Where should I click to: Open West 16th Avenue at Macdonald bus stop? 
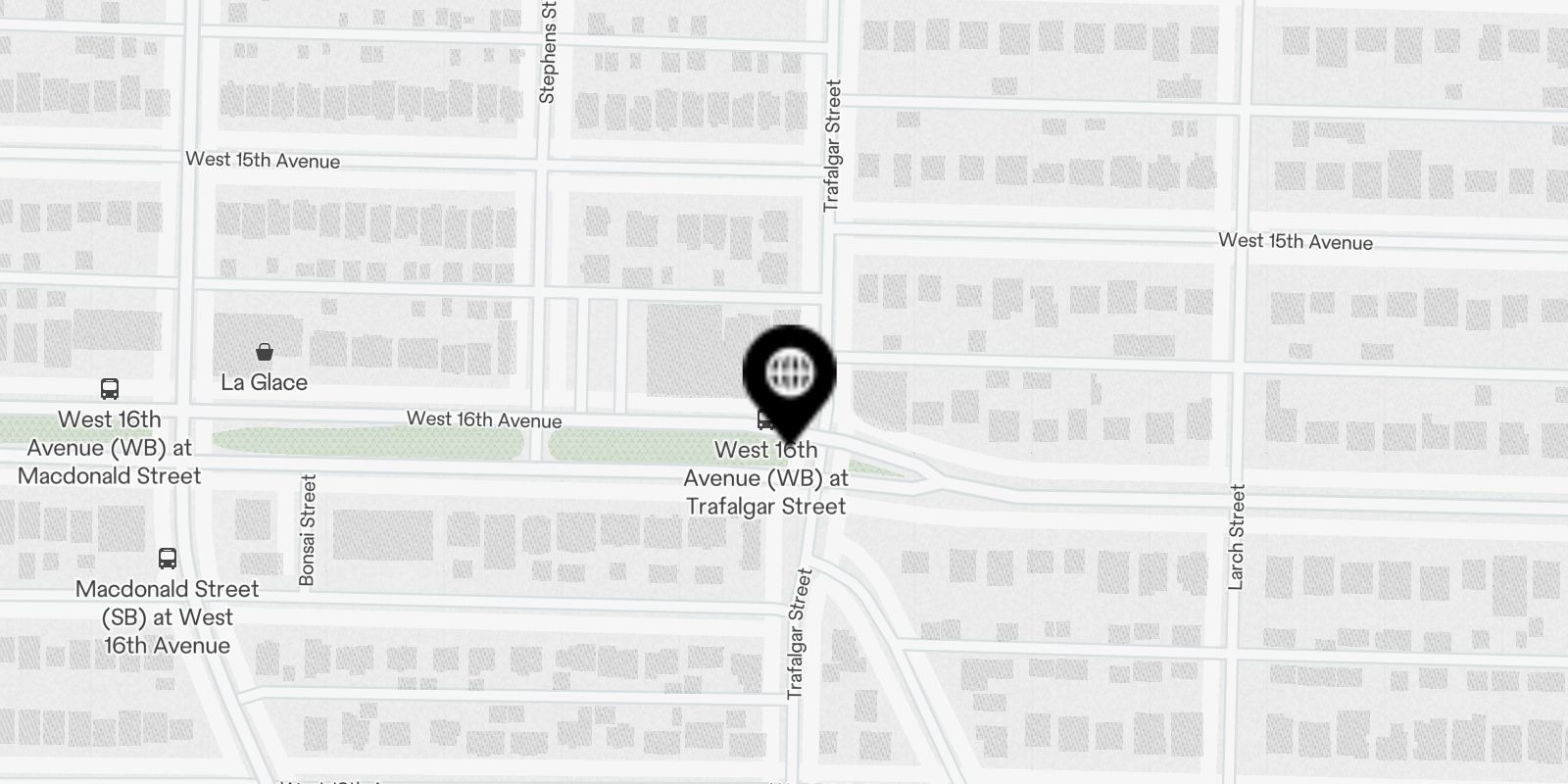pyautogui.click(x=110, y=389)
